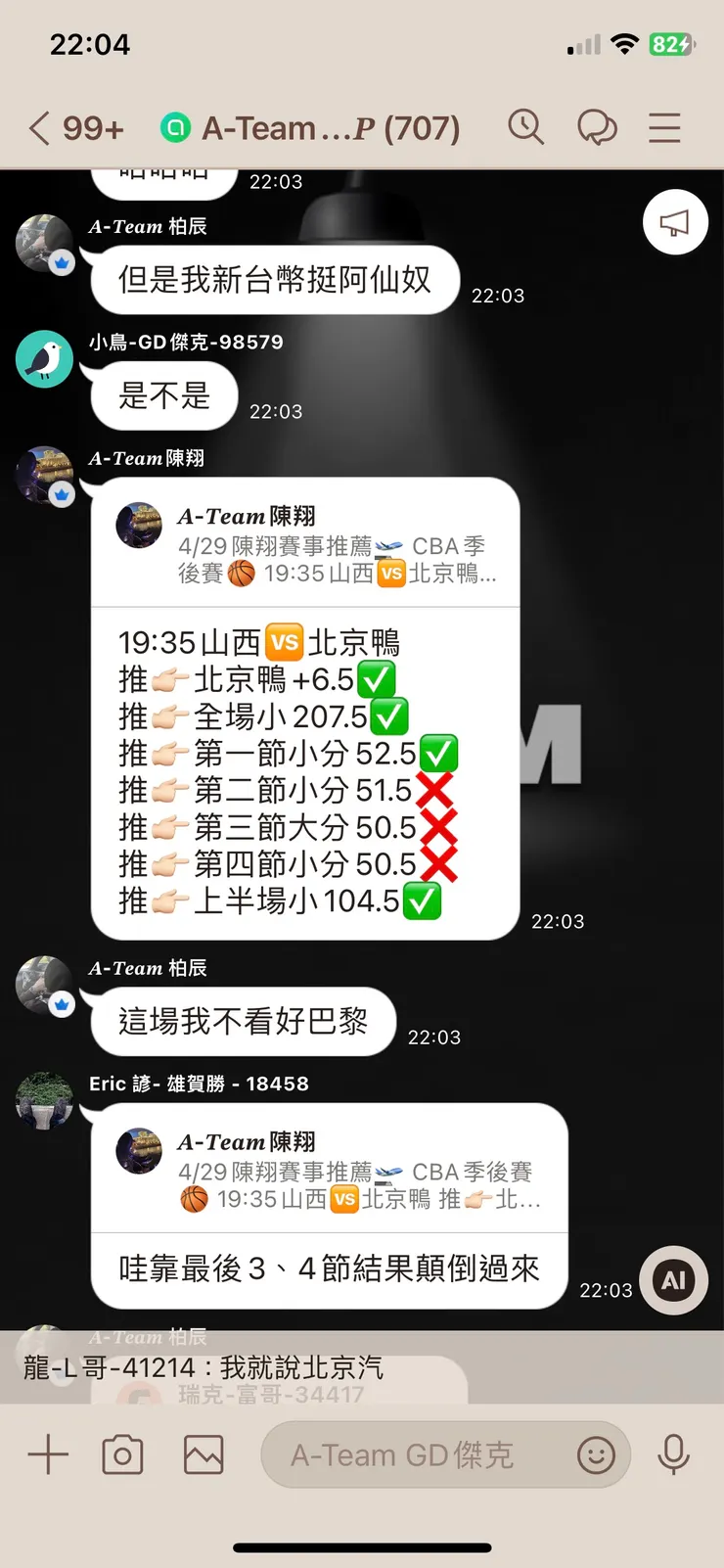Open the camera to take a photo
724x1568 pixels.
121,1454
